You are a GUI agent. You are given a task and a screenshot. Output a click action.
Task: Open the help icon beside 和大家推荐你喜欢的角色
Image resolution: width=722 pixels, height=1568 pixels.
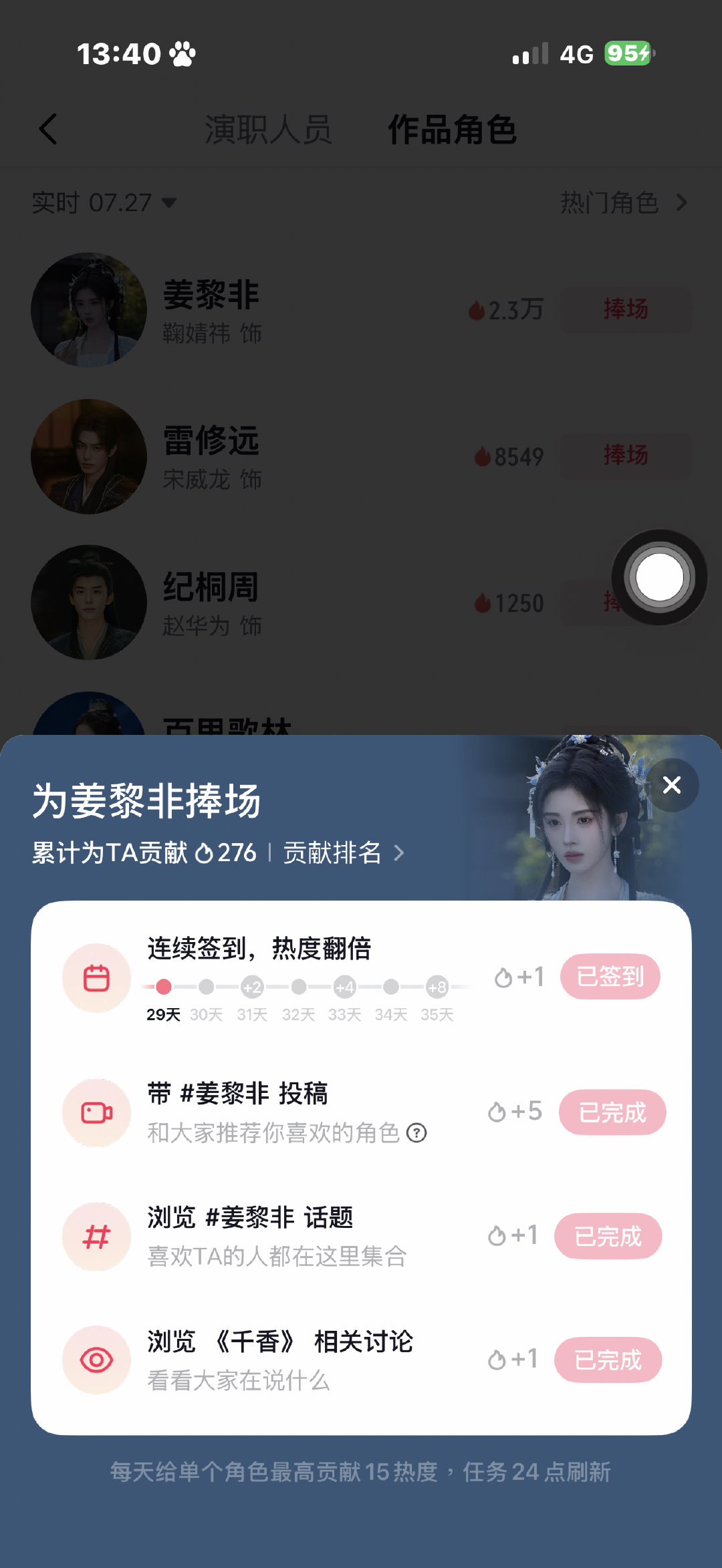pos(416,1133)
